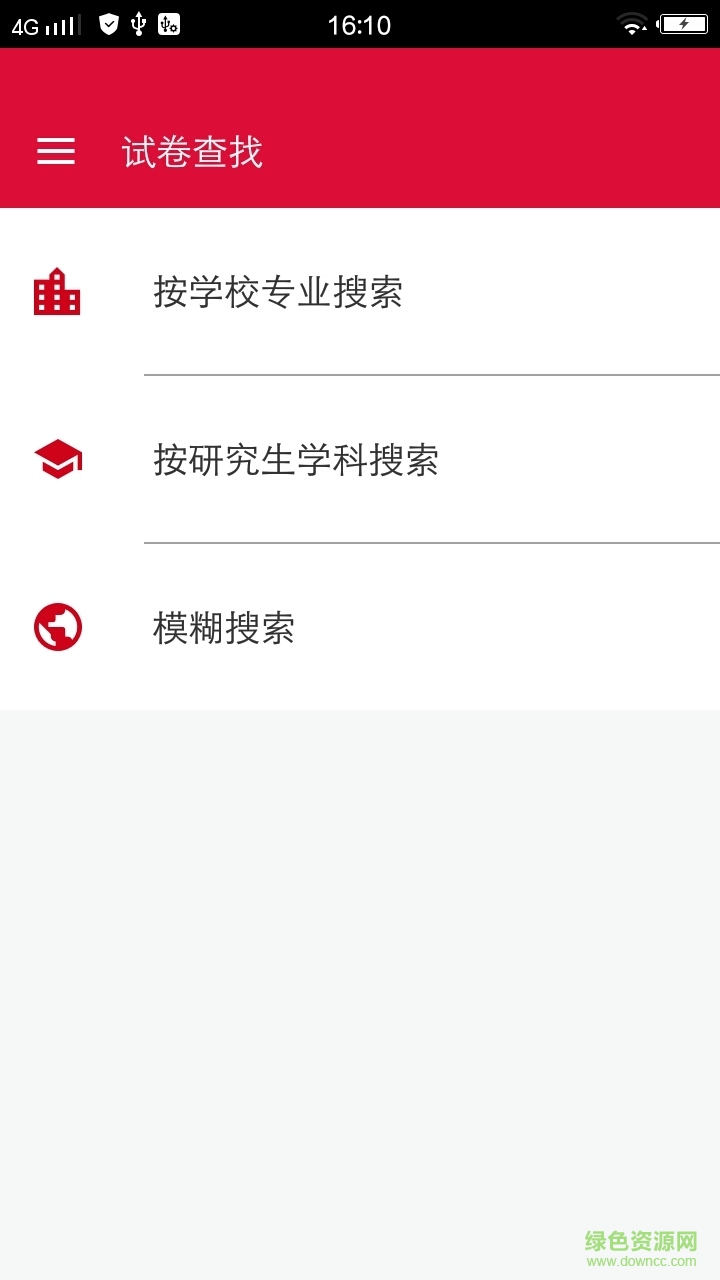Click the USB connection icon in status bar
Screen dimensions: 720x1280
[x=140, y=24]
